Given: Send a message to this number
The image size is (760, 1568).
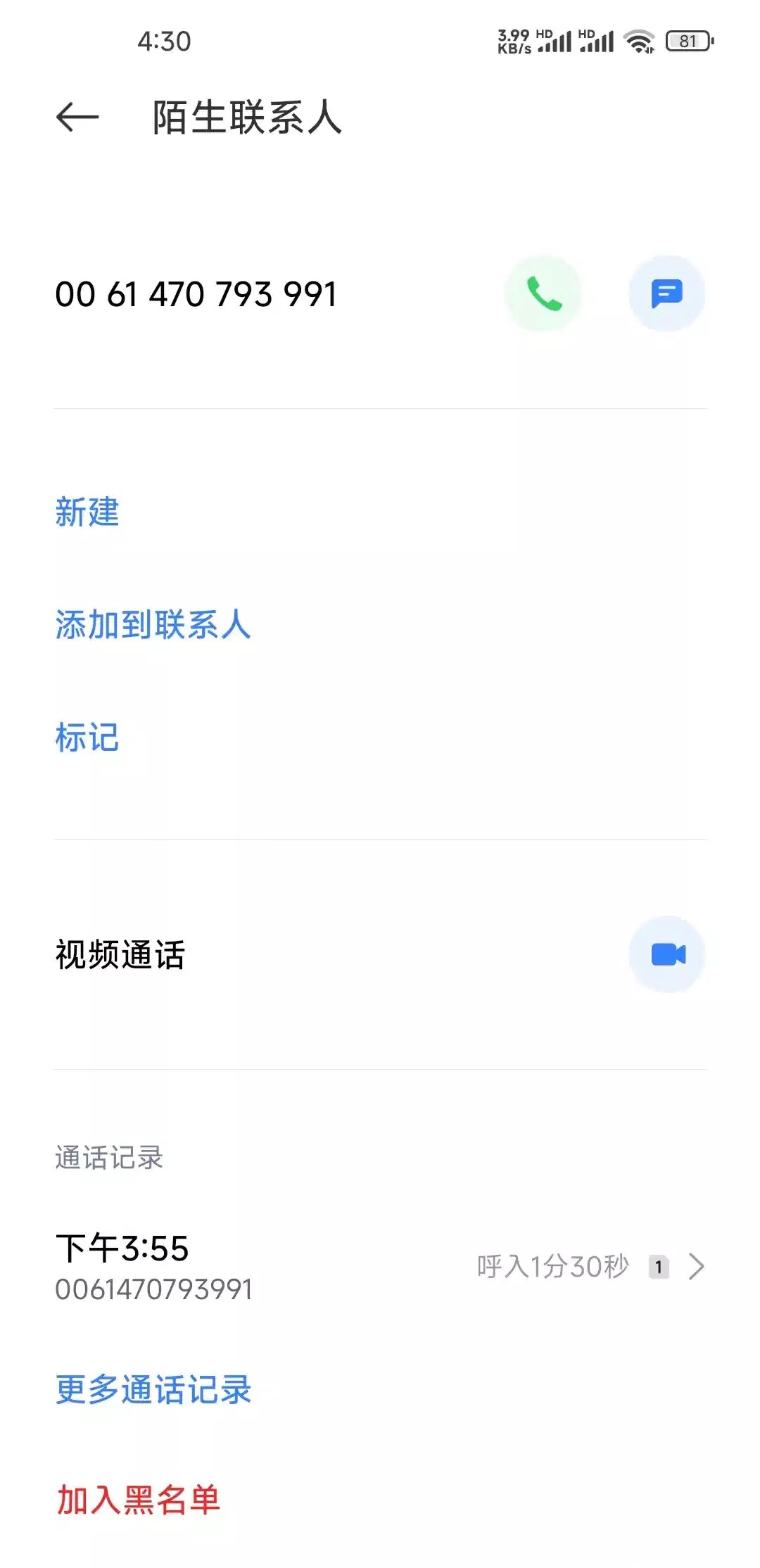Looking at the screenshot, I should (666, 293).
